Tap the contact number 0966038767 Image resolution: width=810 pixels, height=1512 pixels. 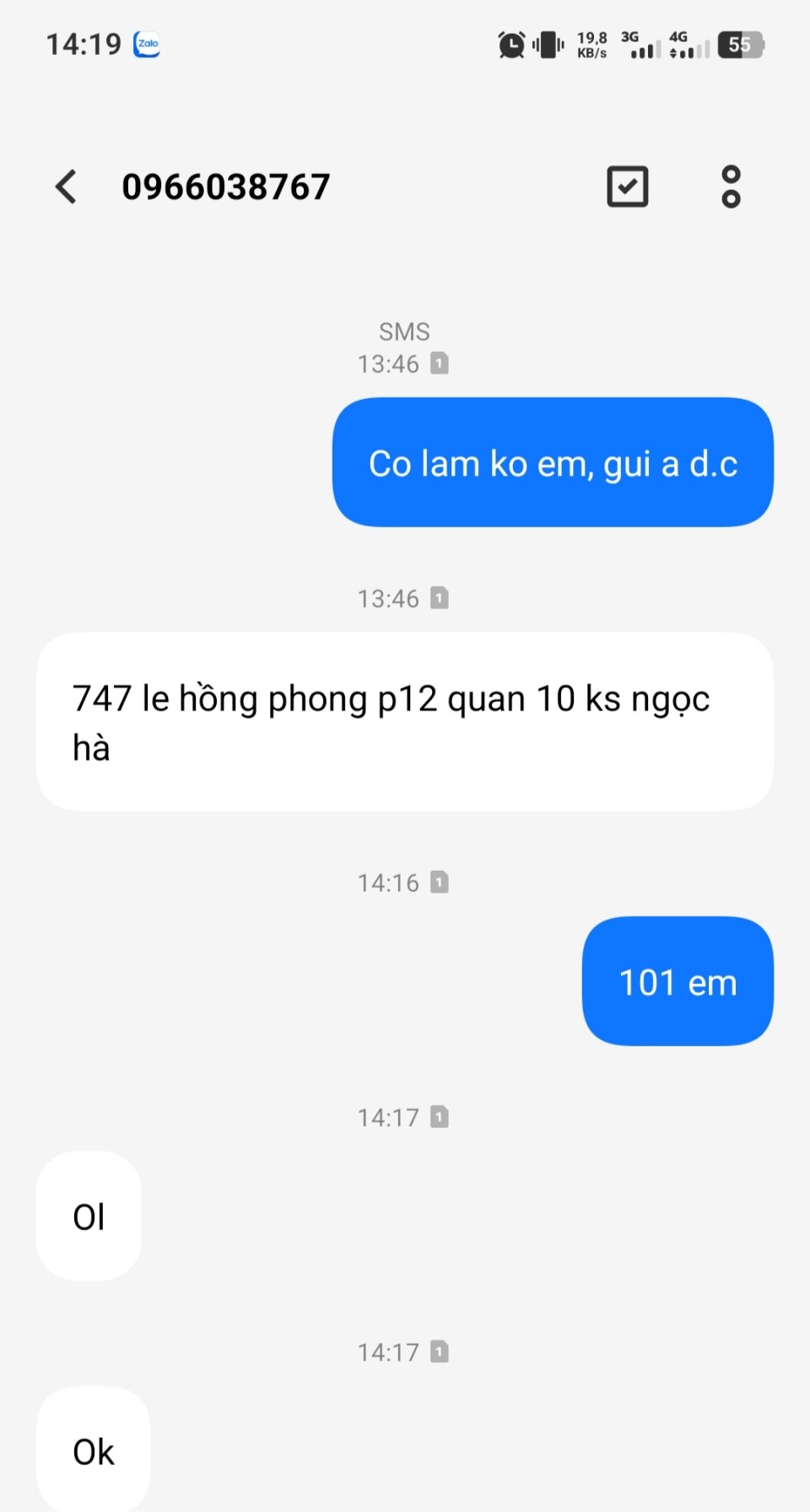coord(226,186)
